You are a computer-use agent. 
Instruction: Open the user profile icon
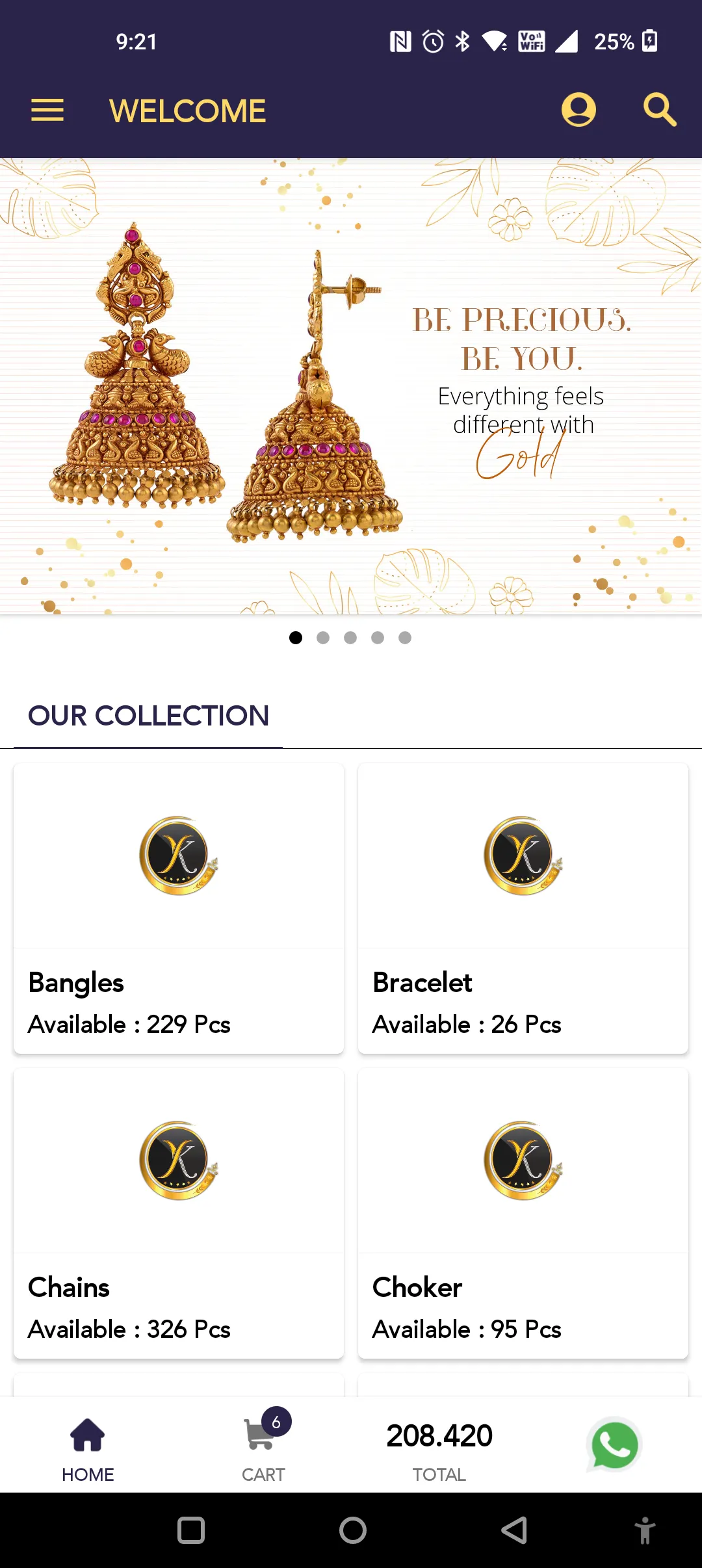click(578, 109)
